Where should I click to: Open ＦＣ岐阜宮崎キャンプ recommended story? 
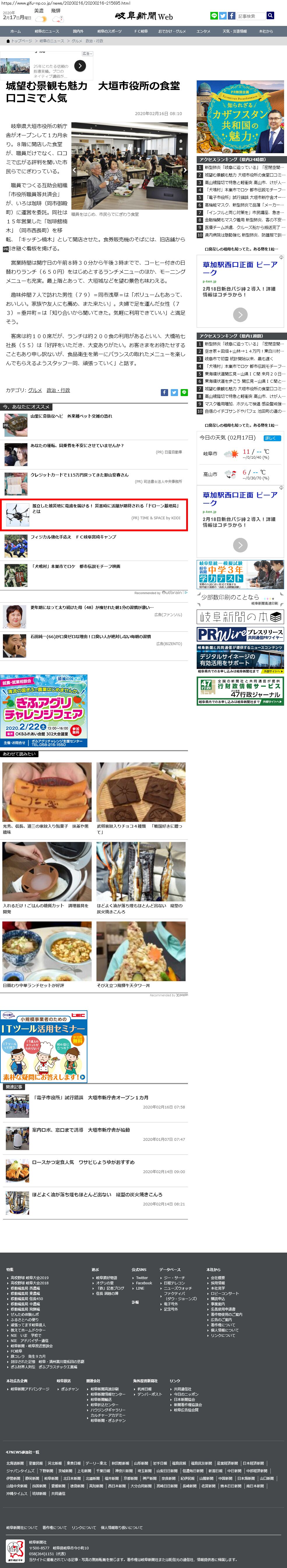point(73,537)
